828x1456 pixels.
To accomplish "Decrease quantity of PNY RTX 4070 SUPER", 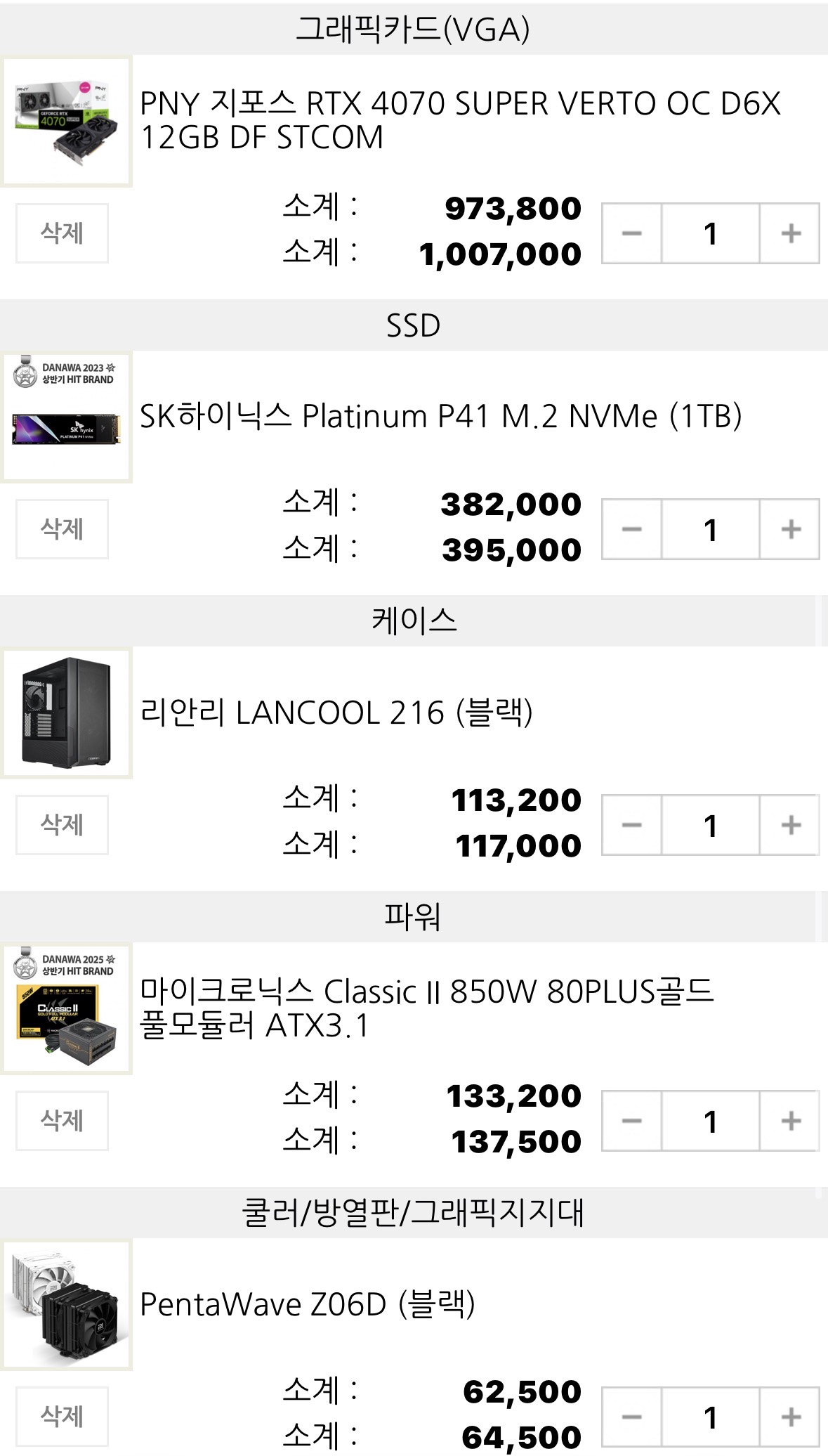I will tap(631, 233).
